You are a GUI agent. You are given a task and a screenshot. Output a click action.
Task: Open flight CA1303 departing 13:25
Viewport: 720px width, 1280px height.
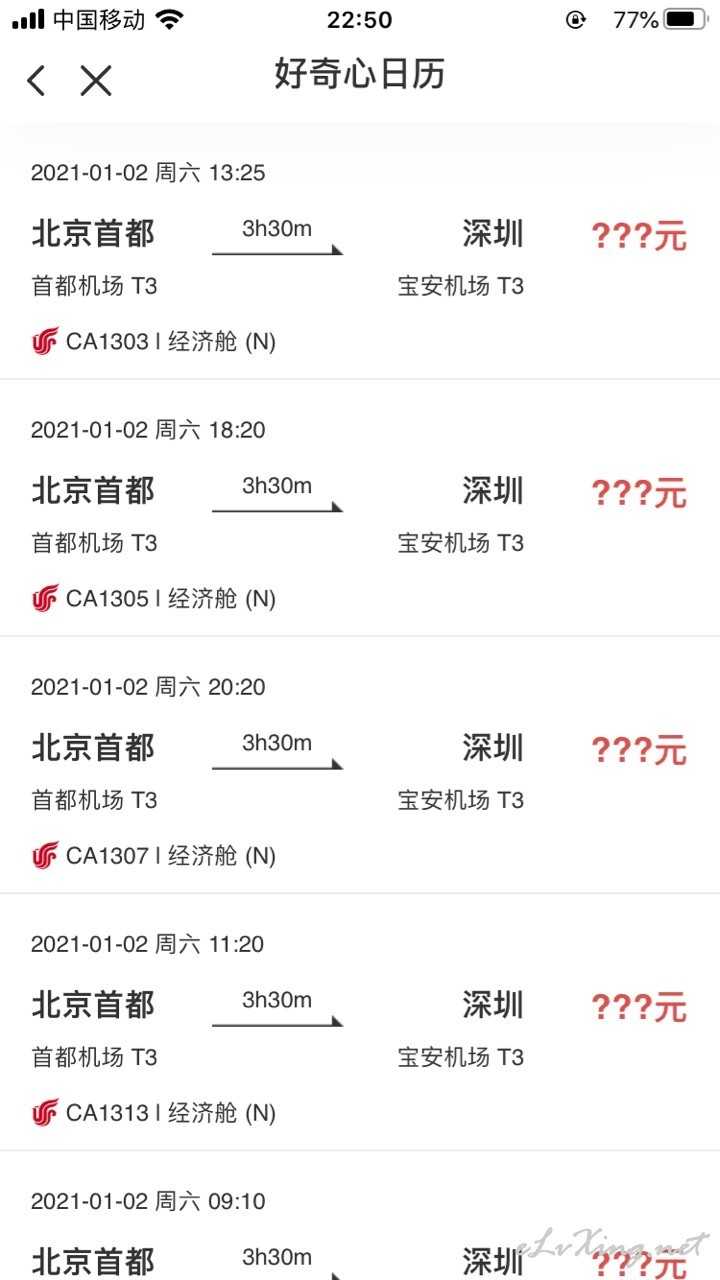pyautogui.click(x=360, y=251)
